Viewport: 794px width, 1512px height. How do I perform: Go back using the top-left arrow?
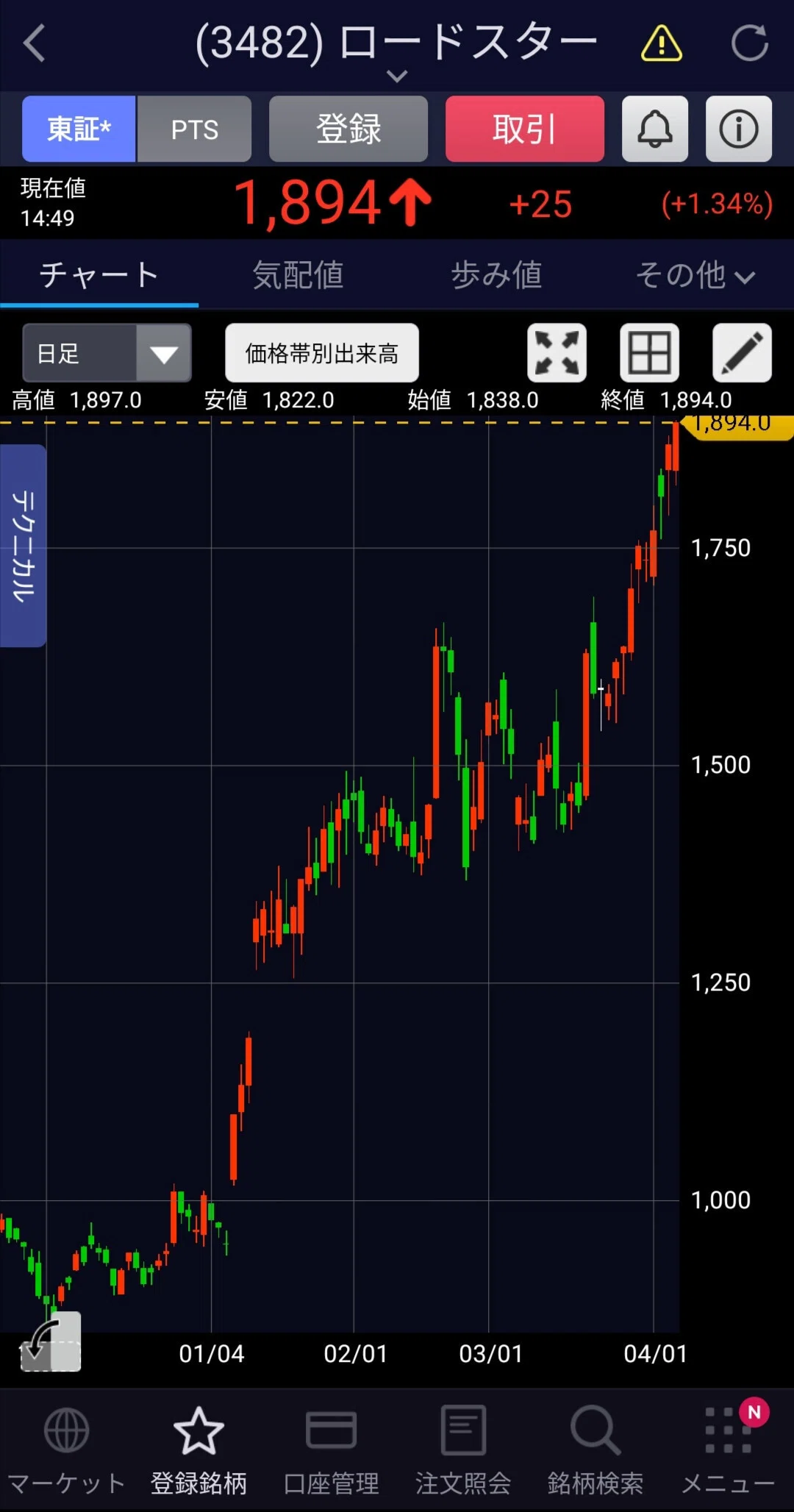[x=34, y=43]
